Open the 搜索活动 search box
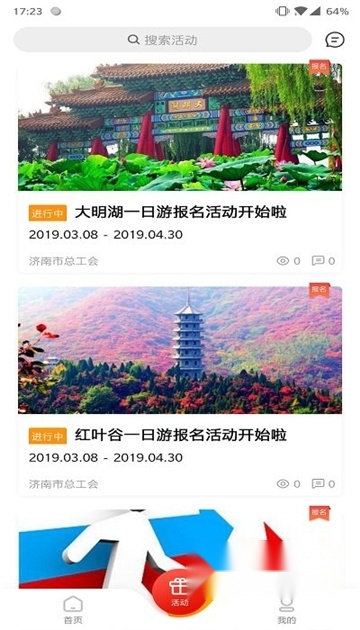 pos(162,40)
